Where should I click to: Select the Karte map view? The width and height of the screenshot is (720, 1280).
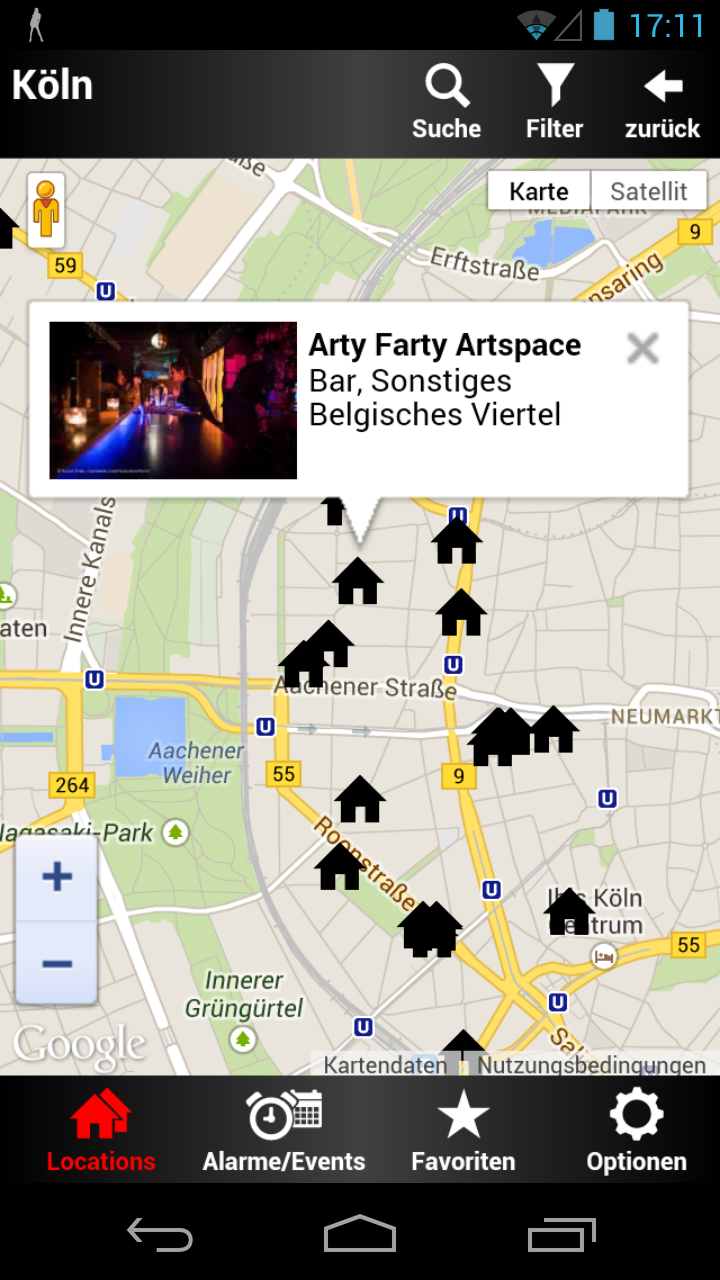[539, 191]
